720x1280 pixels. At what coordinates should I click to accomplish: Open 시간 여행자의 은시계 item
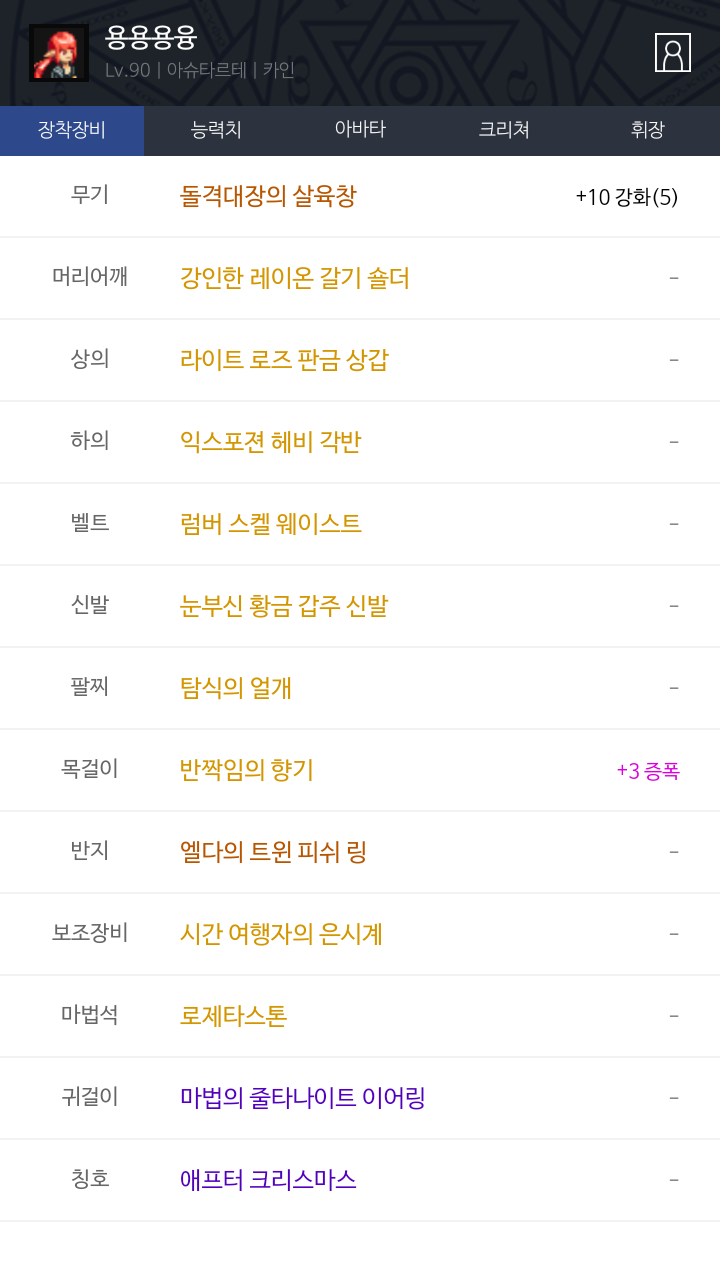point(281,934)
